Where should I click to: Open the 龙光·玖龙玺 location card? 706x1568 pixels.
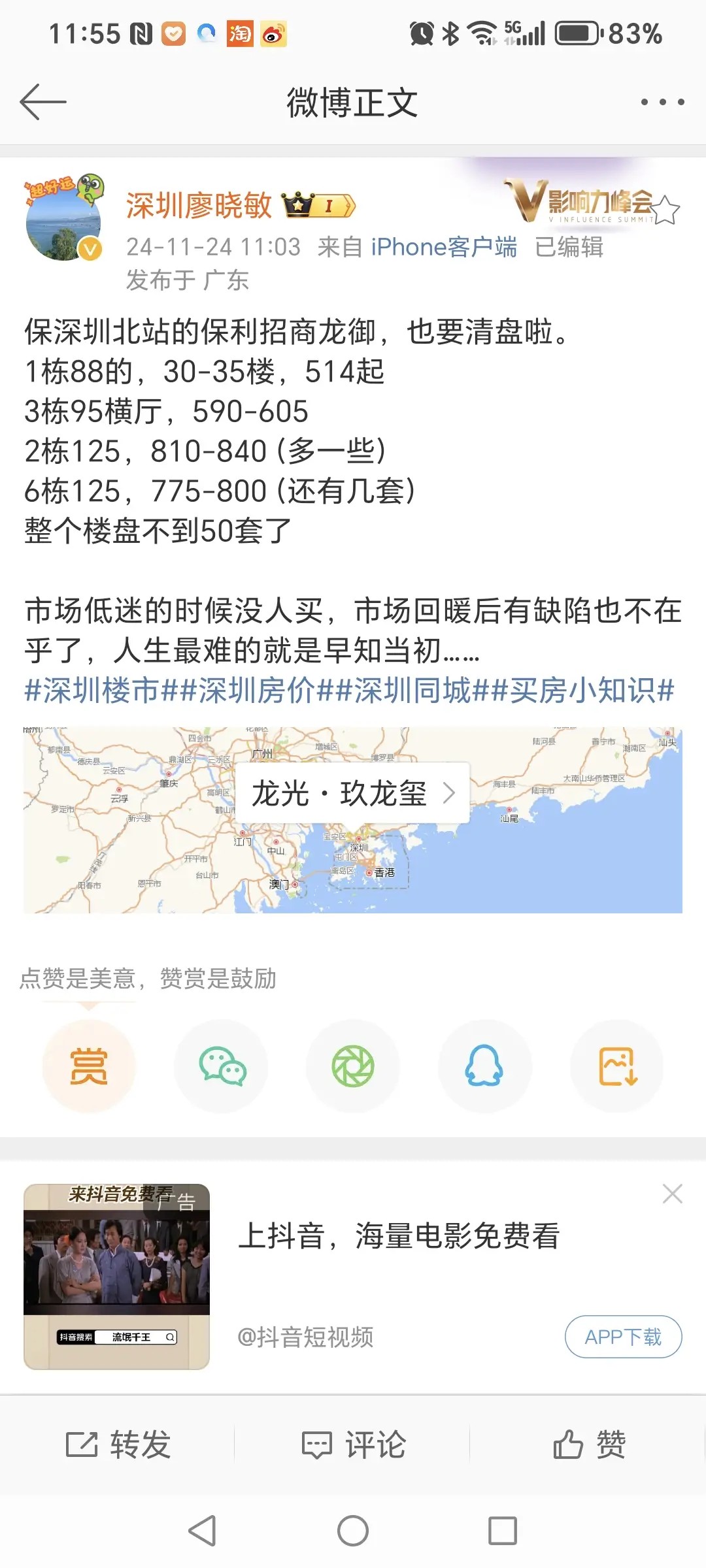pos(352,793)
